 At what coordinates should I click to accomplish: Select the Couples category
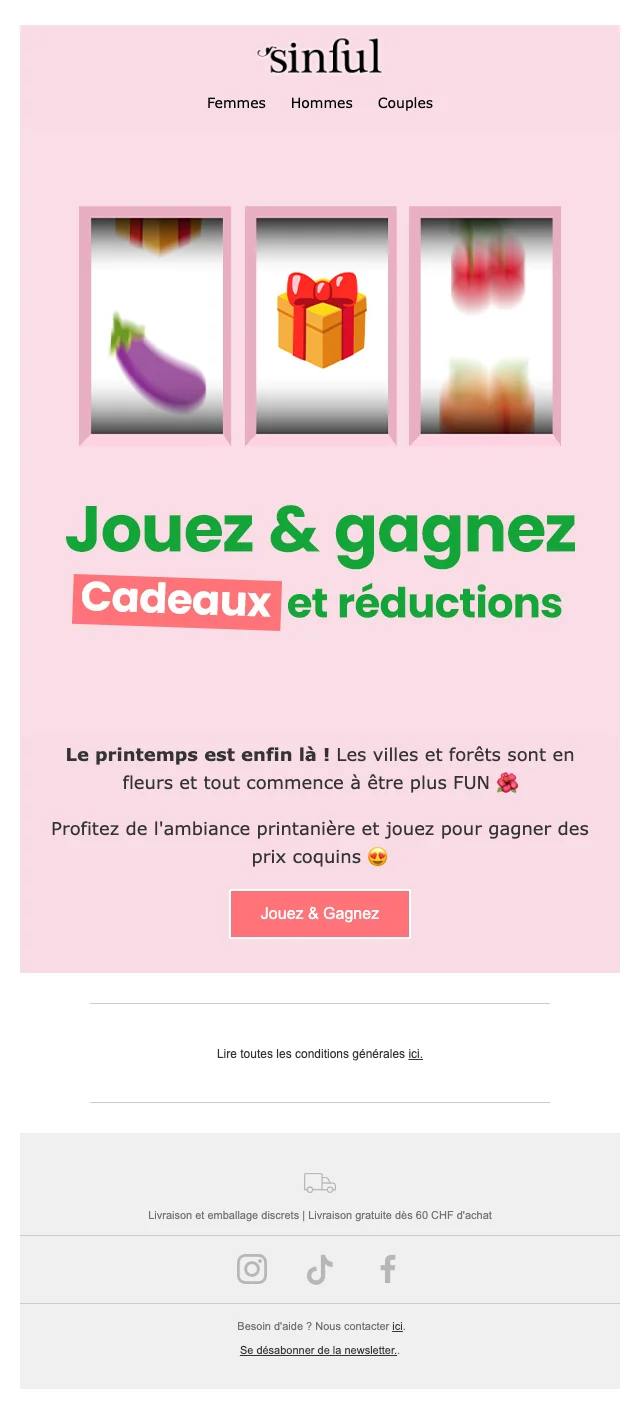[405, 103]
